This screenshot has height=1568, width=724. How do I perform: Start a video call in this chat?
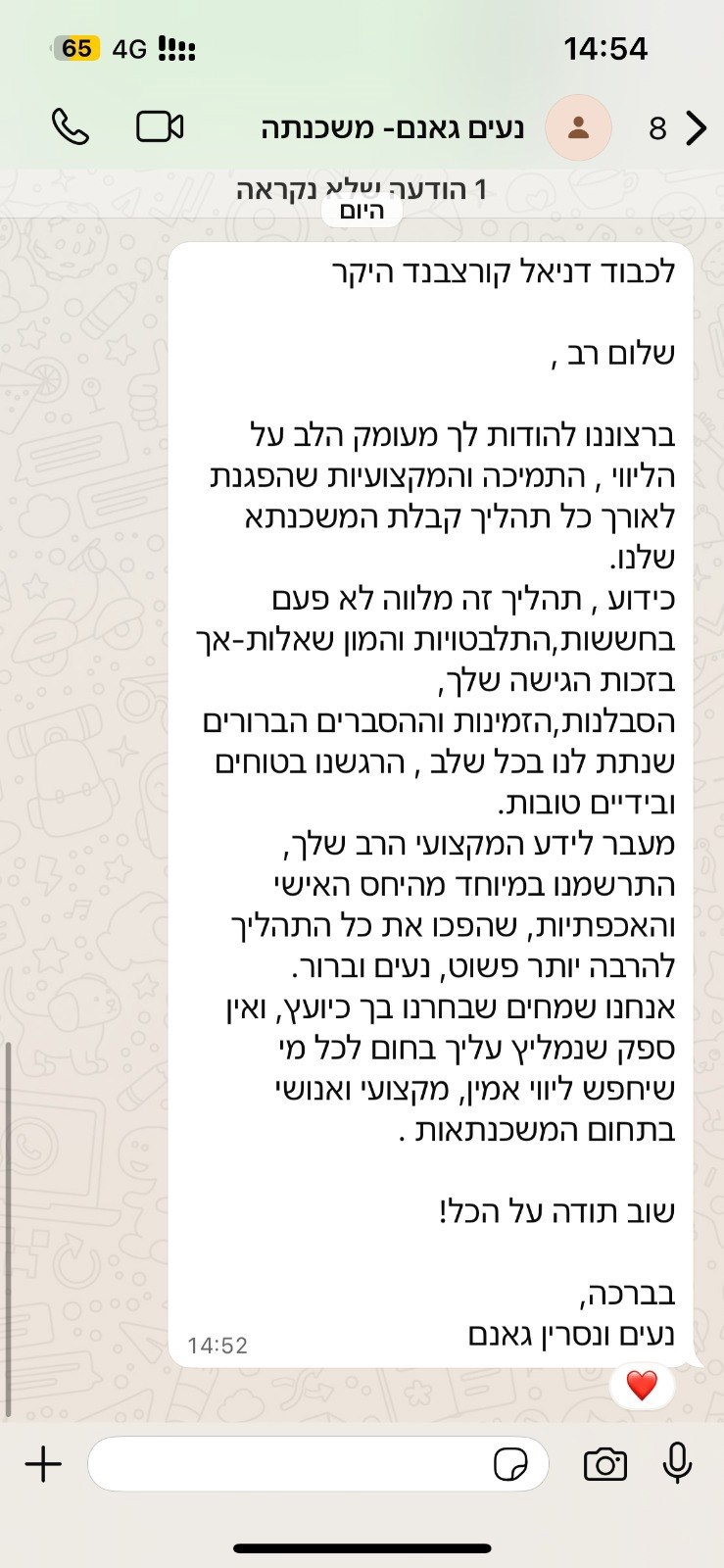tap(160, 127)
